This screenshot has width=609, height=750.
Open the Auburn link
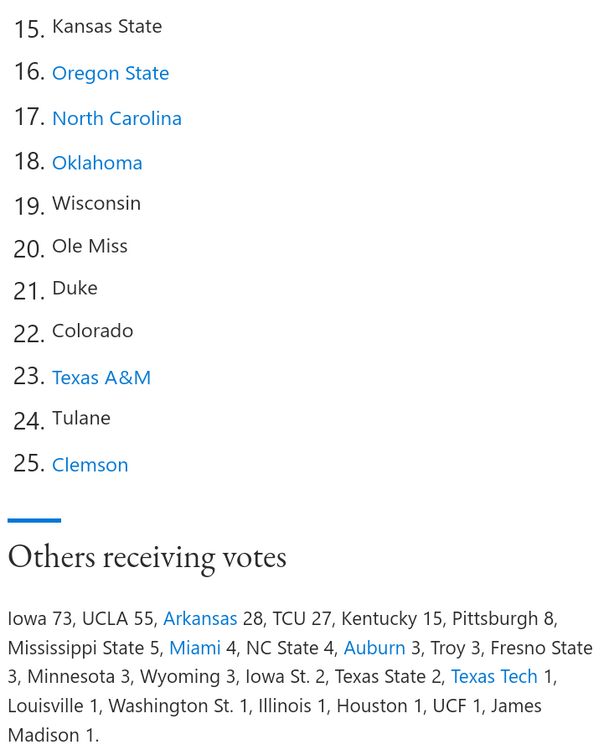tap(374, 648)
